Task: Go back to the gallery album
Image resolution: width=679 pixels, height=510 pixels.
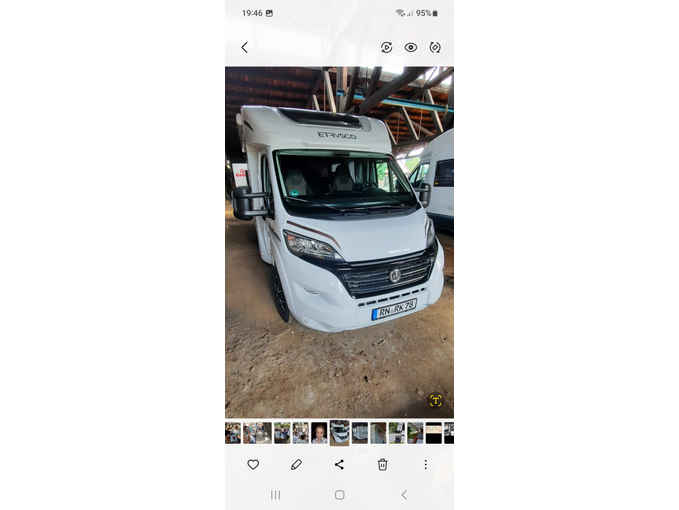Action: 244,47
